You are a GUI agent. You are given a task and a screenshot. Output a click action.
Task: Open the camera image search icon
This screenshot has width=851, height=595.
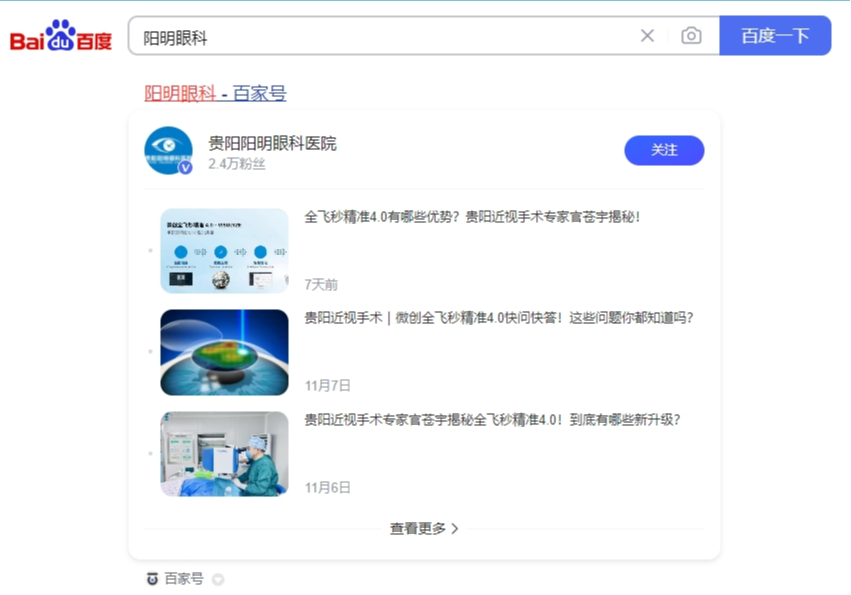[x=691, y=36]
